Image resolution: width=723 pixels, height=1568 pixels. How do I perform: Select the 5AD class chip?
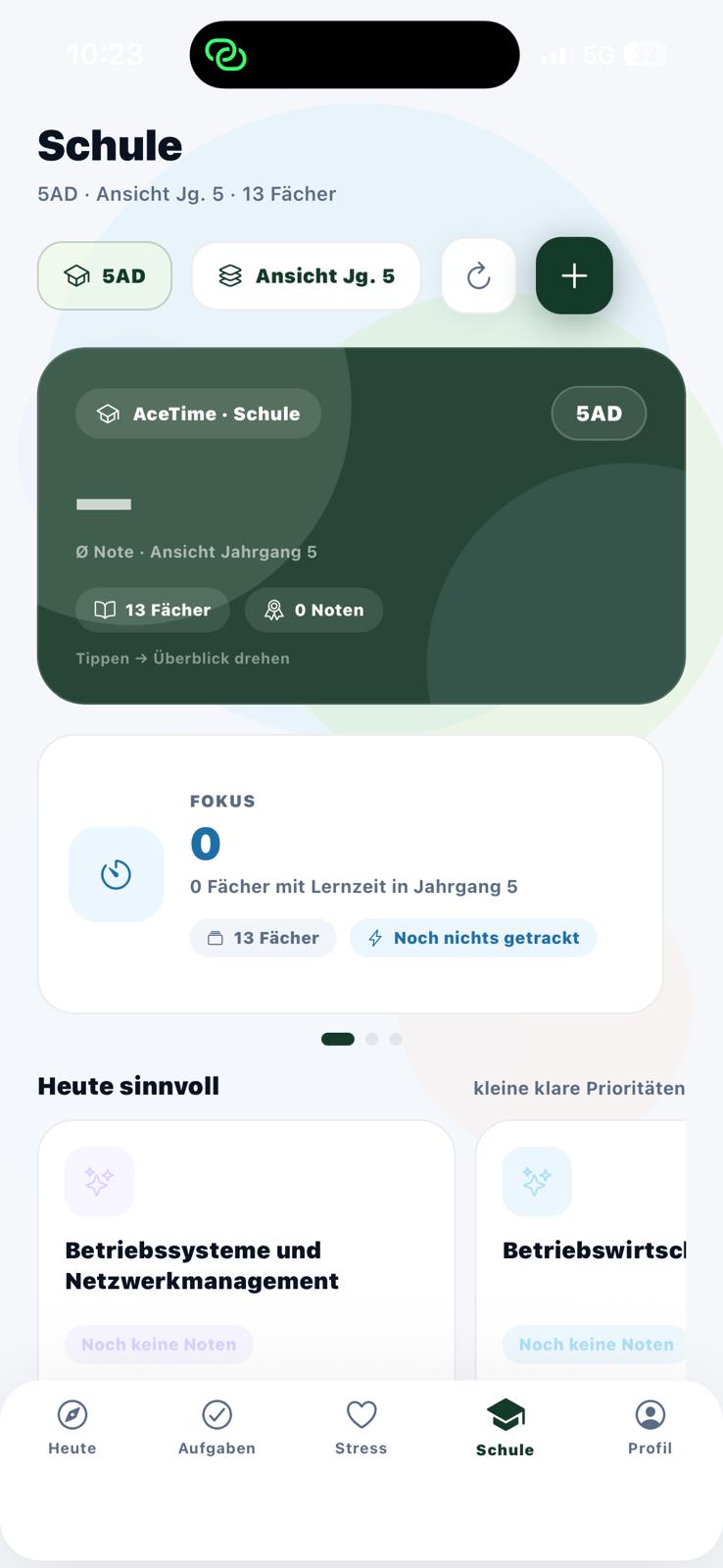click(105, 276)
